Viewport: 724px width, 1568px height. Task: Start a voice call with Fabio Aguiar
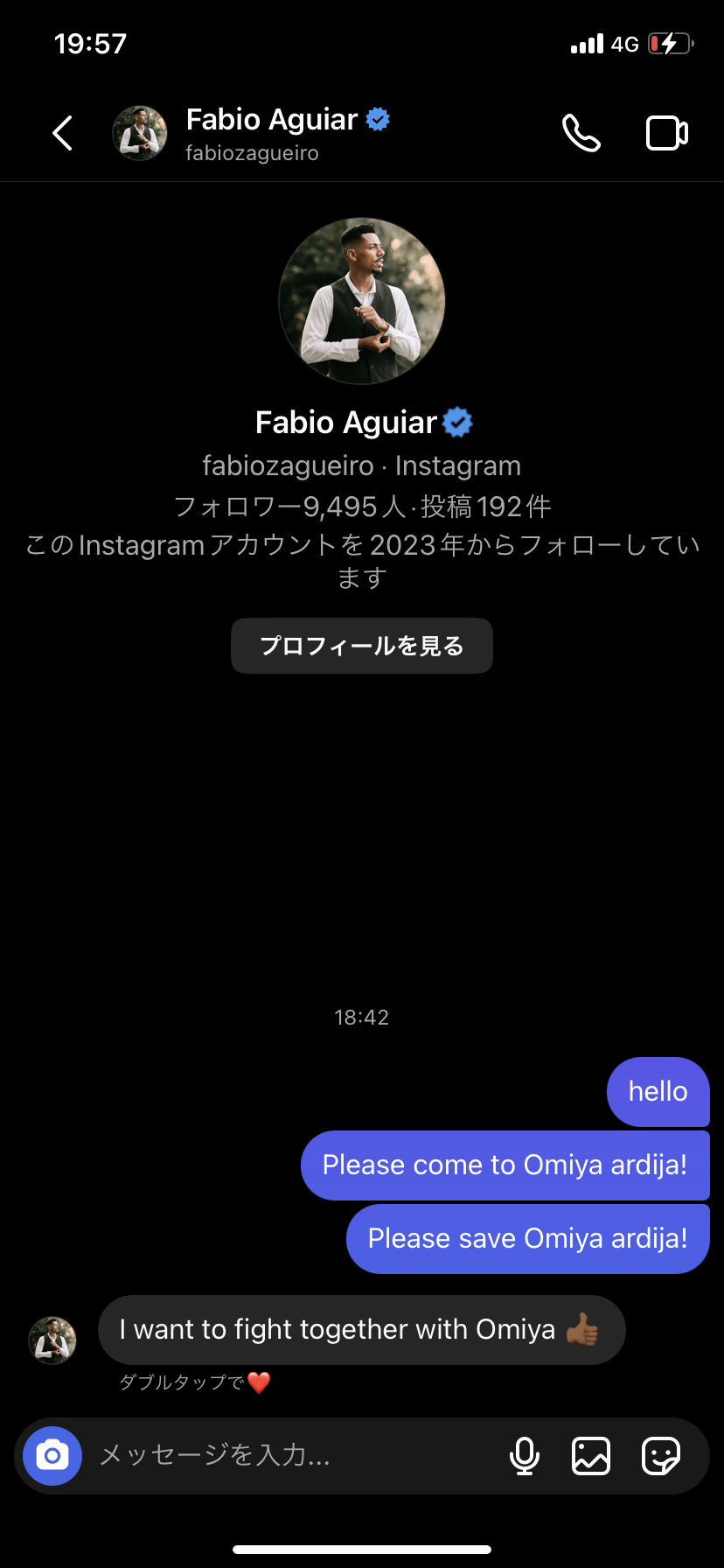click(x=581, y=133)
